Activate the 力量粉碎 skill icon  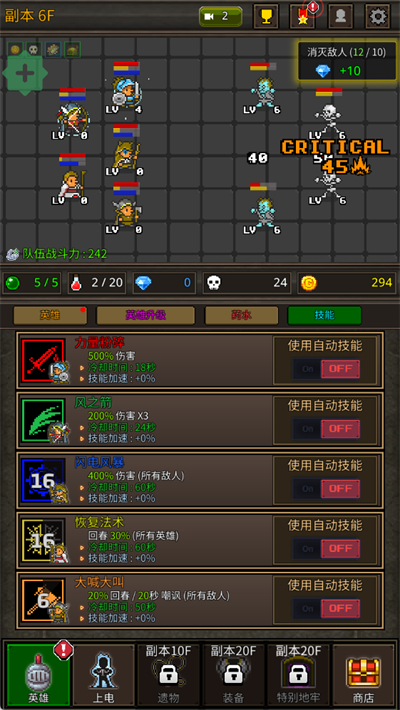(x=43, y=360)
